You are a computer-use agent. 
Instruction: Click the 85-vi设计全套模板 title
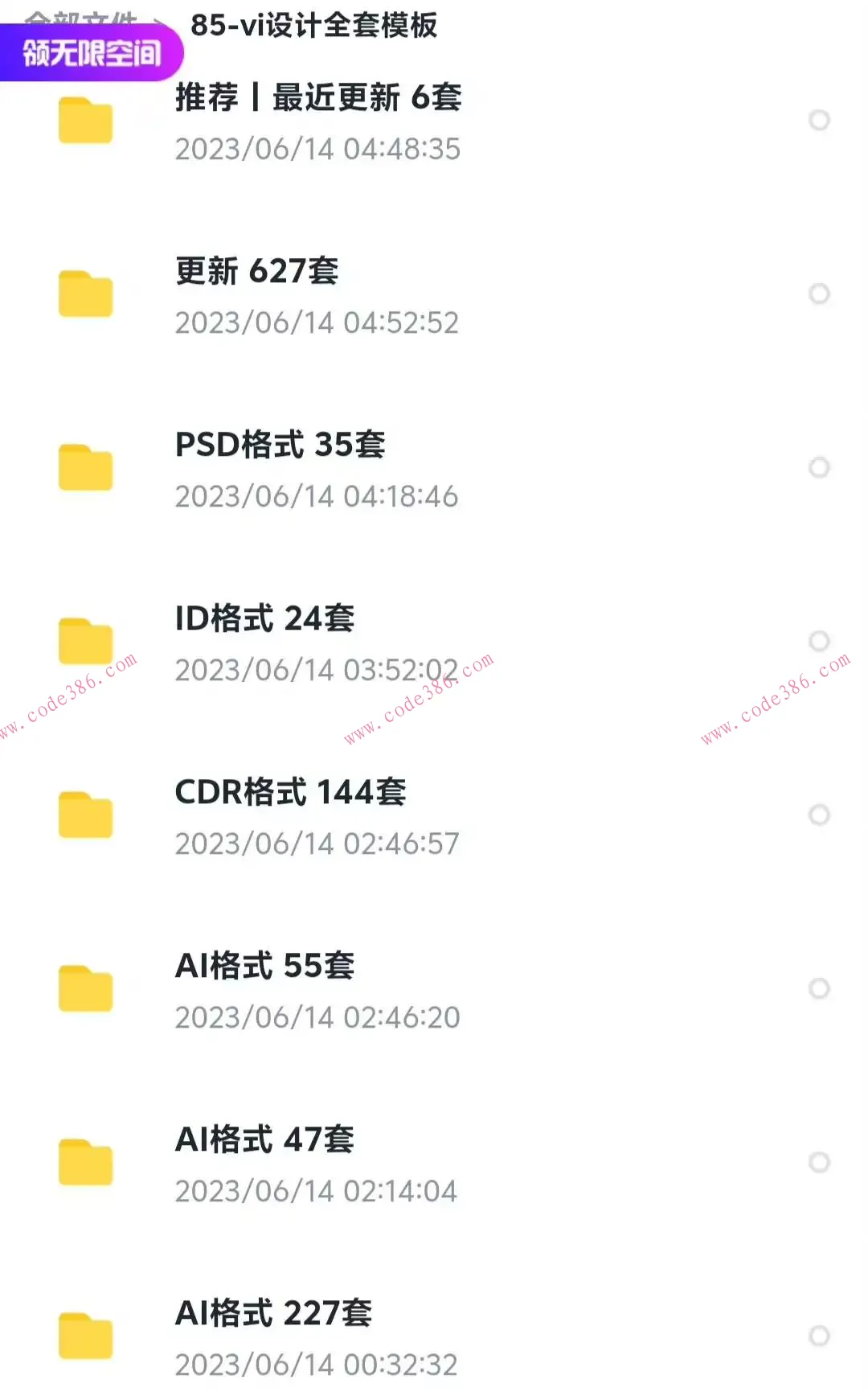tap(313, 27)
